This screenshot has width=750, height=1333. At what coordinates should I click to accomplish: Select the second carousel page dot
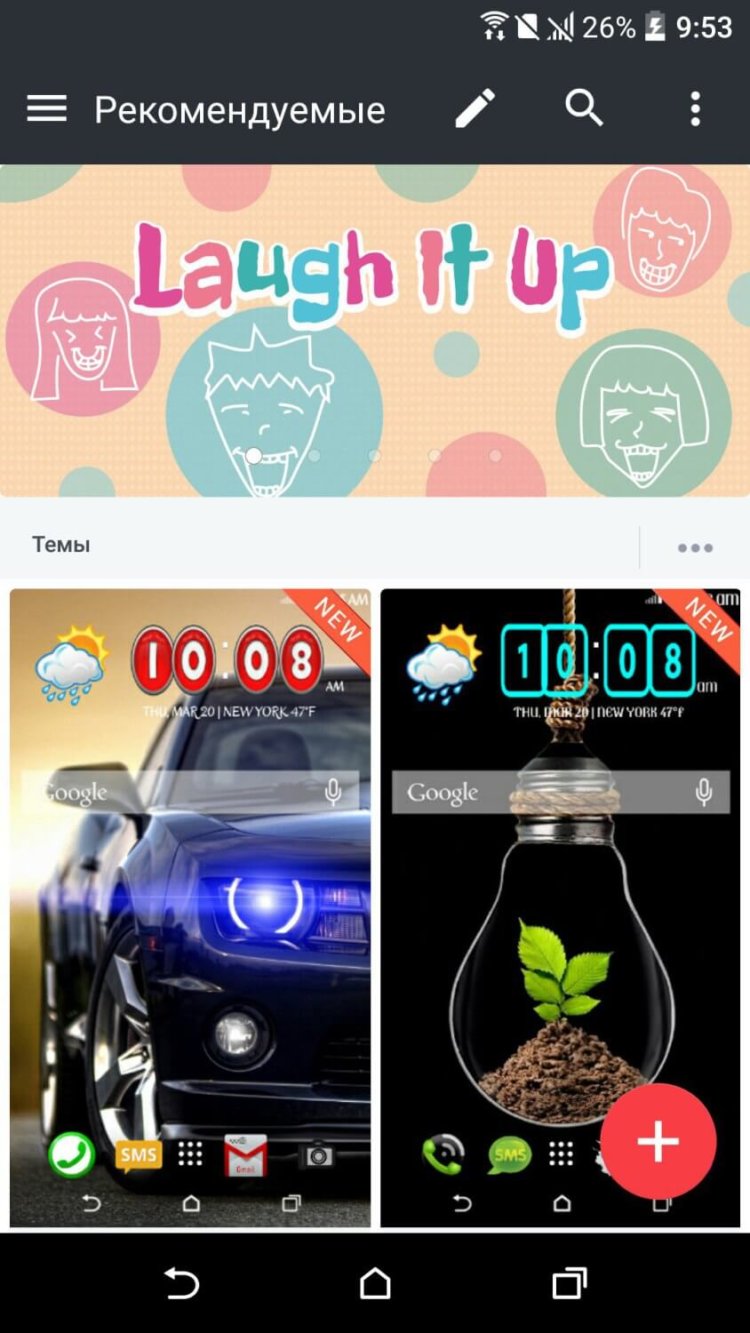coord(312,455)
